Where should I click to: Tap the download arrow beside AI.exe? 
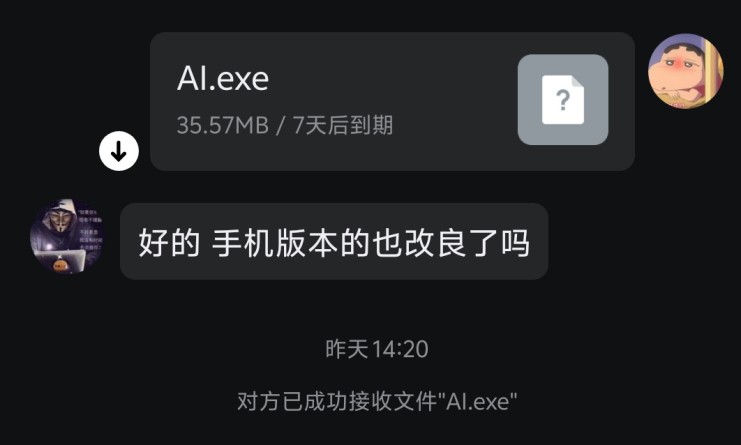tap(118, 152)
